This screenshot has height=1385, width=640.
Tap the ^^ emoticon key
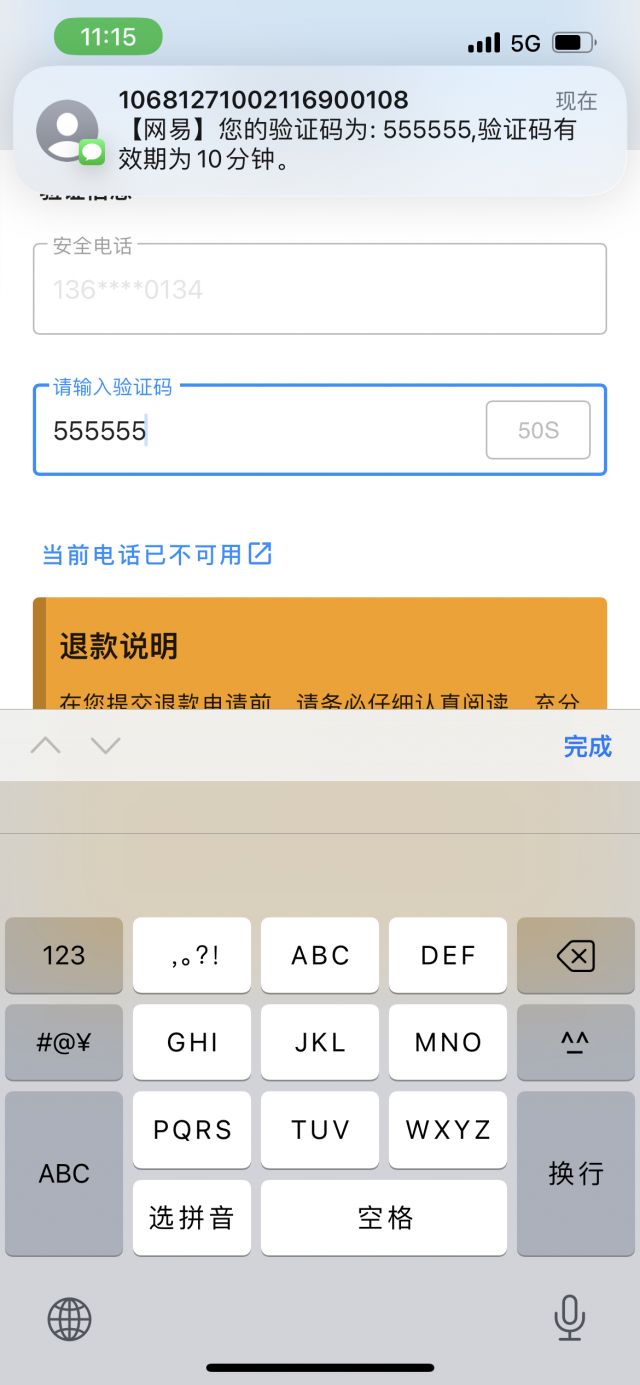575,1043
